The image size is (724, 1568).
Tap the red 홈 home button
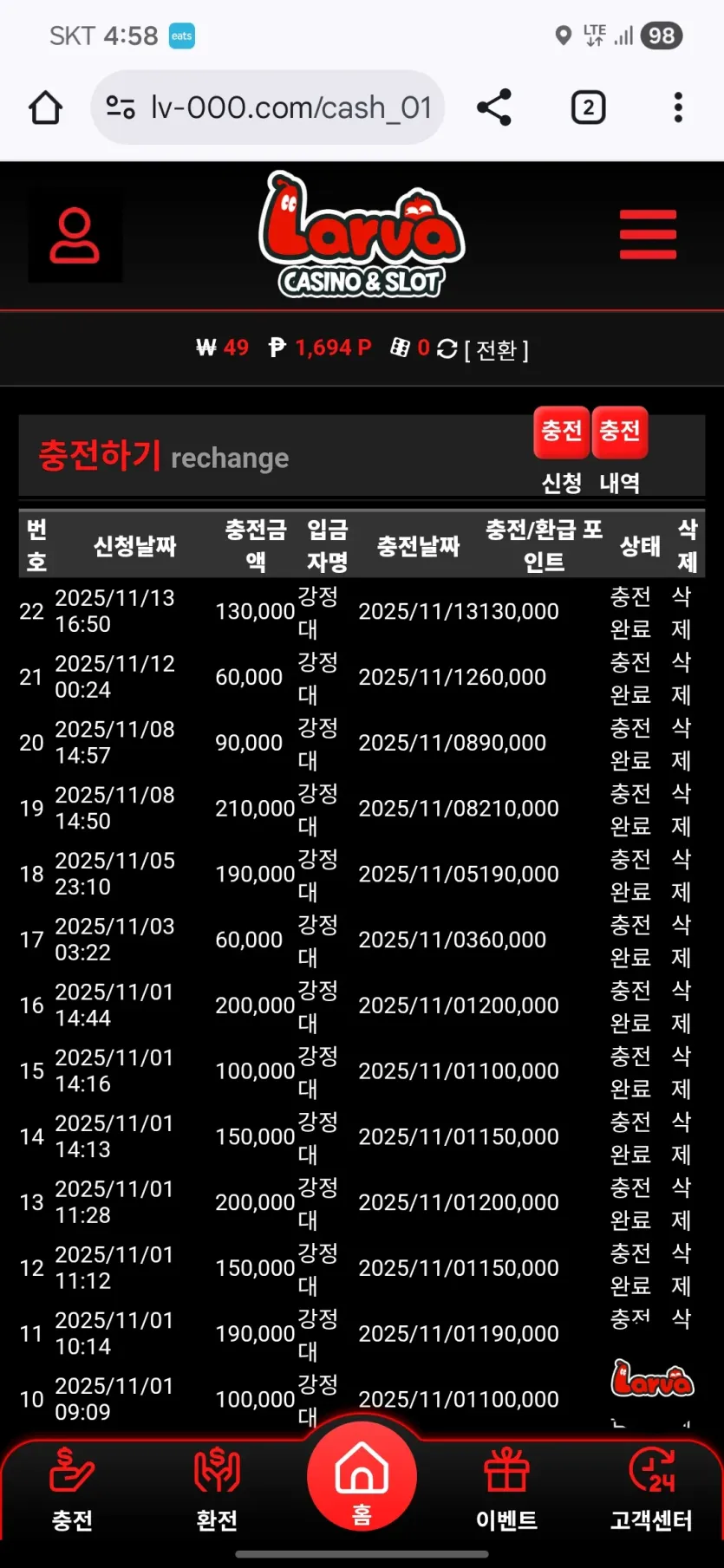362,1476
